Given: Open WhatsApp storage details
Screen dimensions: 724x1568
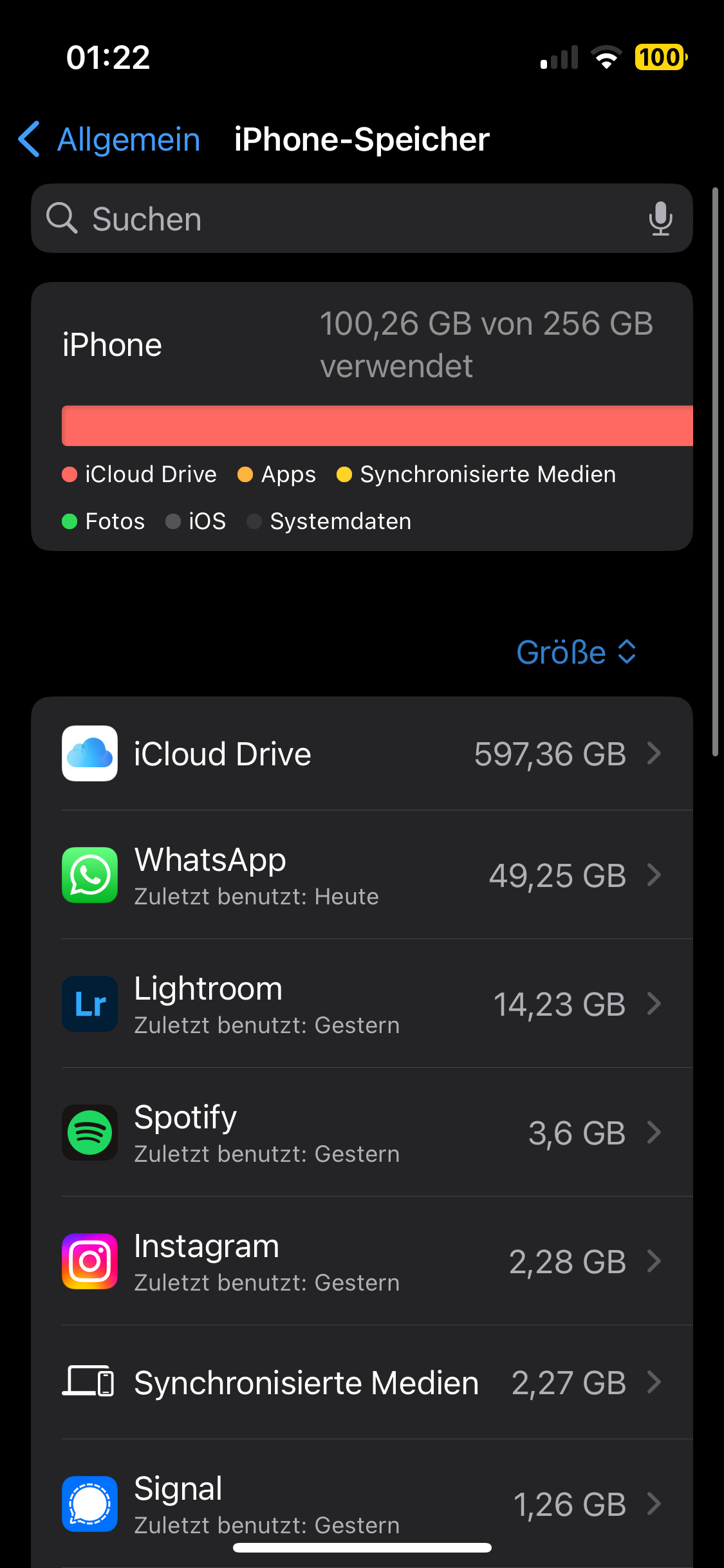Looking at the screenshot, I should 362,875.
